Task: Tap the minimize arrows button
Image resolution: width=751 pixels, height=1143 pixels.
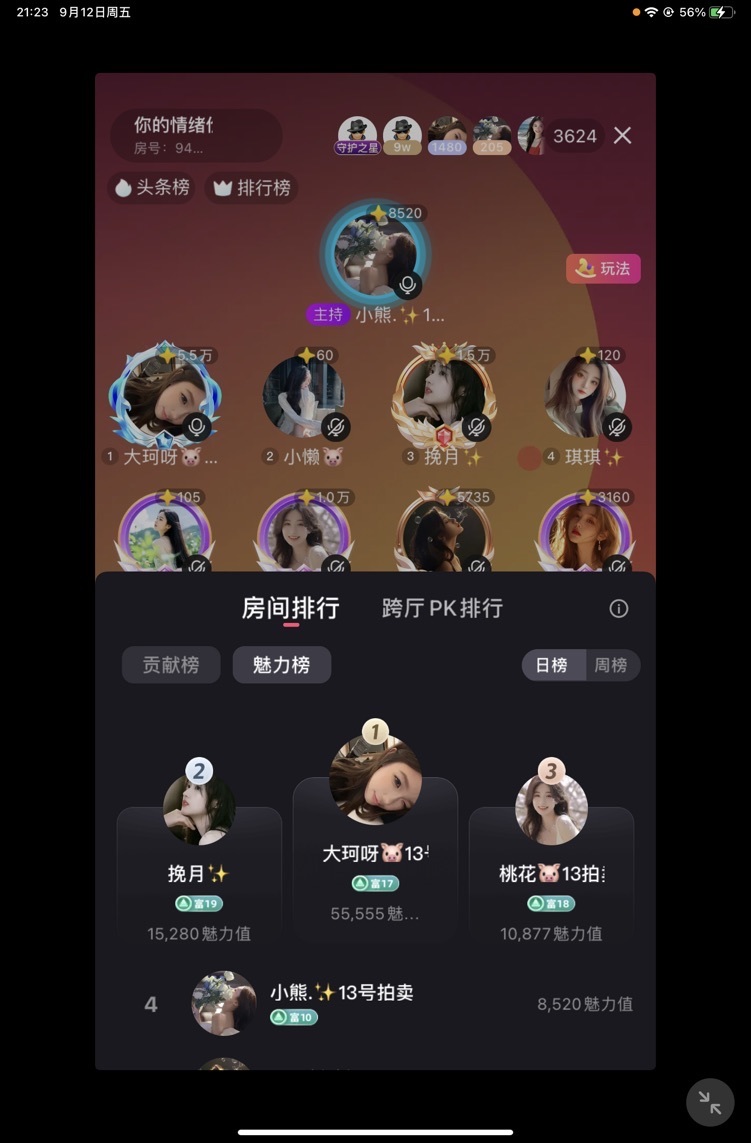Action: click(x=710, y=1103)
